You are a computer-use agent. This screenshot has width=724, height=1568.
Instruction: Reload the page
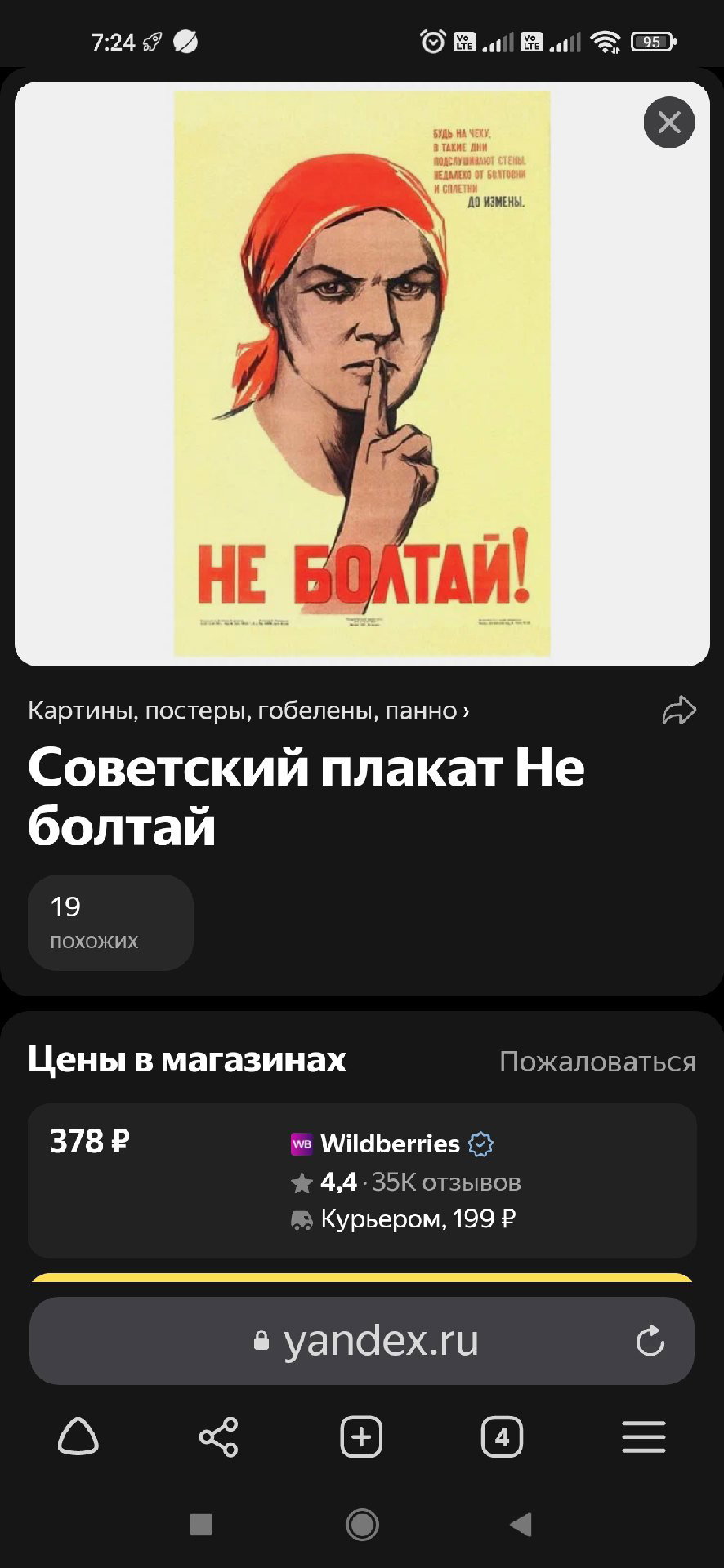tap(650, 1341)
